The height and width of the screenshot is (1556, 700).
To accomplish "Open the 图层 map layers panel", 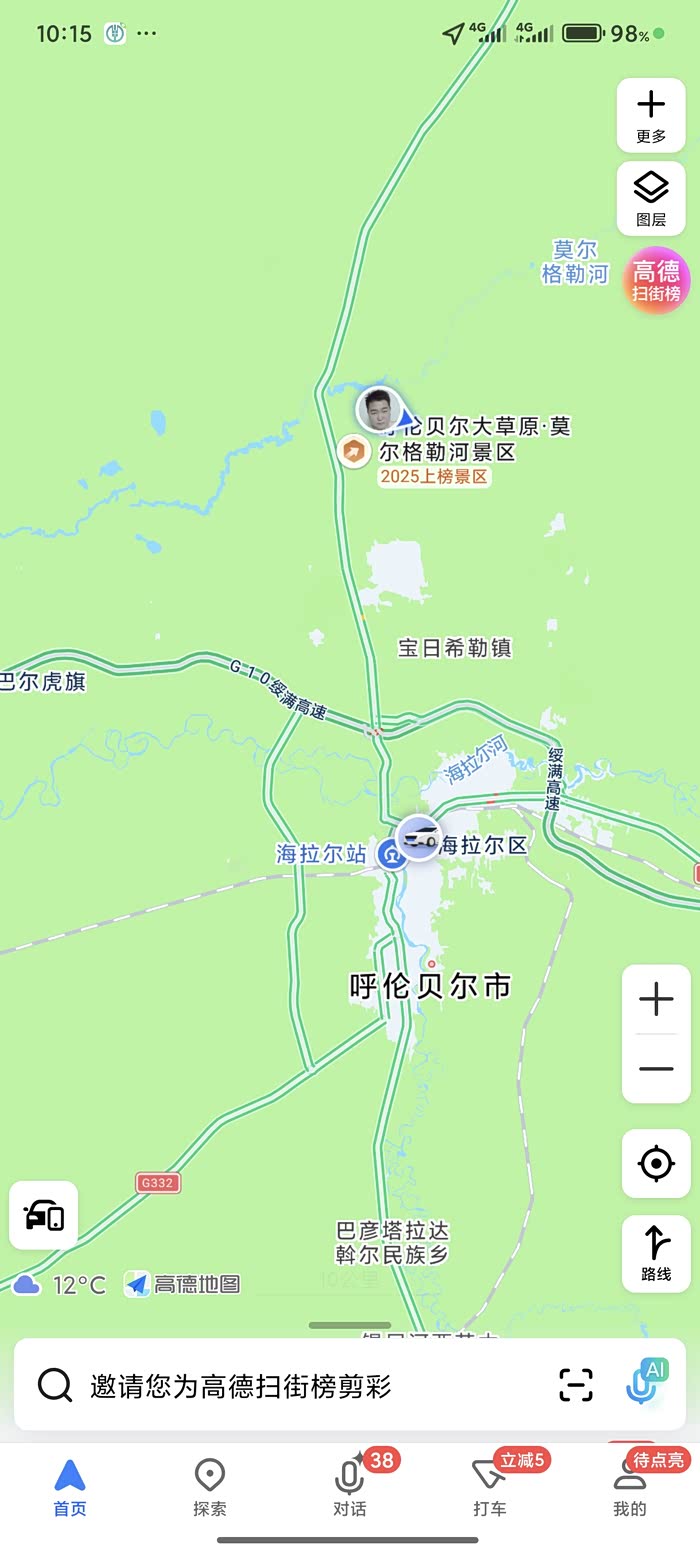I will click(x=651, y=198).
